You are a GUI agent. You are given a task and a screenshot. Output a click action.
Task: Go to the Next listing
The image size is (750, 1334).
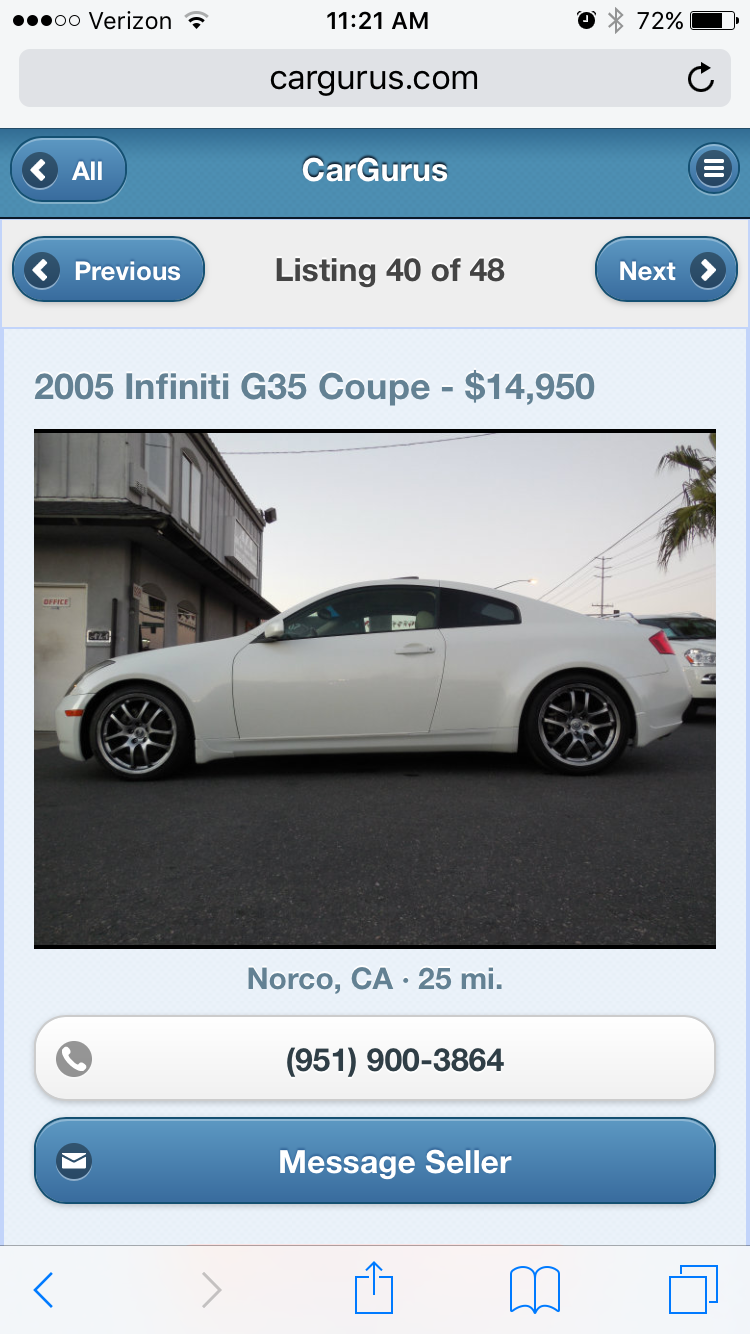click(x=666, y=270)
